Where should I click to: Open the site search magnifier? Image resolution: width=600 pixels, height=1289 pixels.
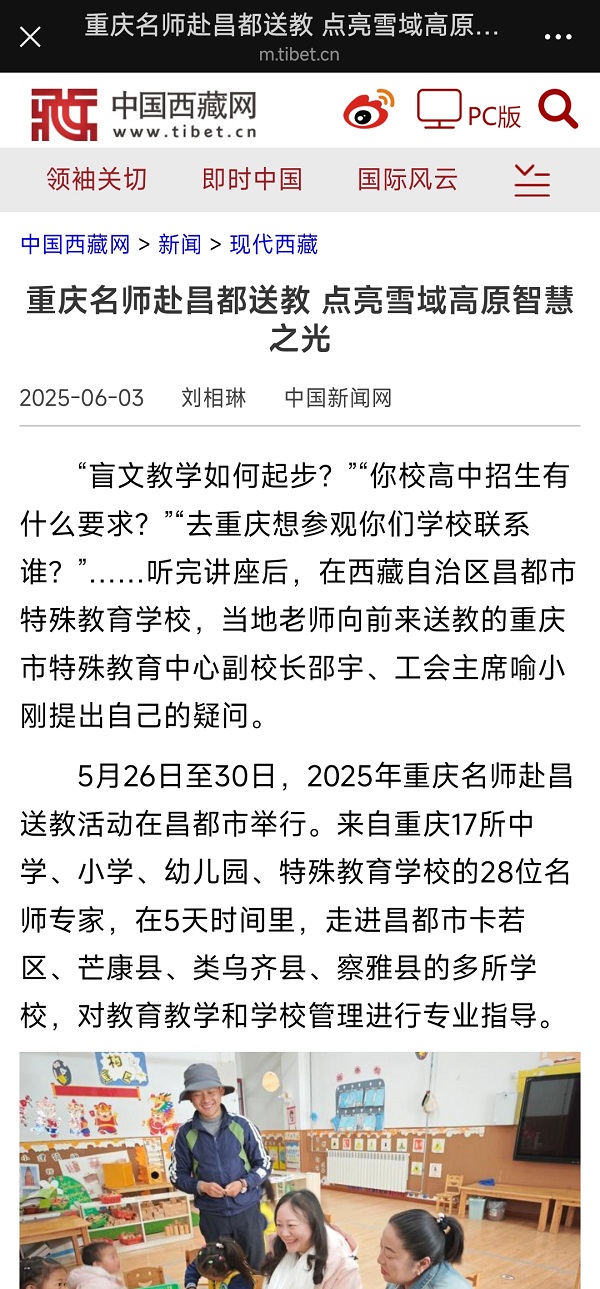pos(558,110)
